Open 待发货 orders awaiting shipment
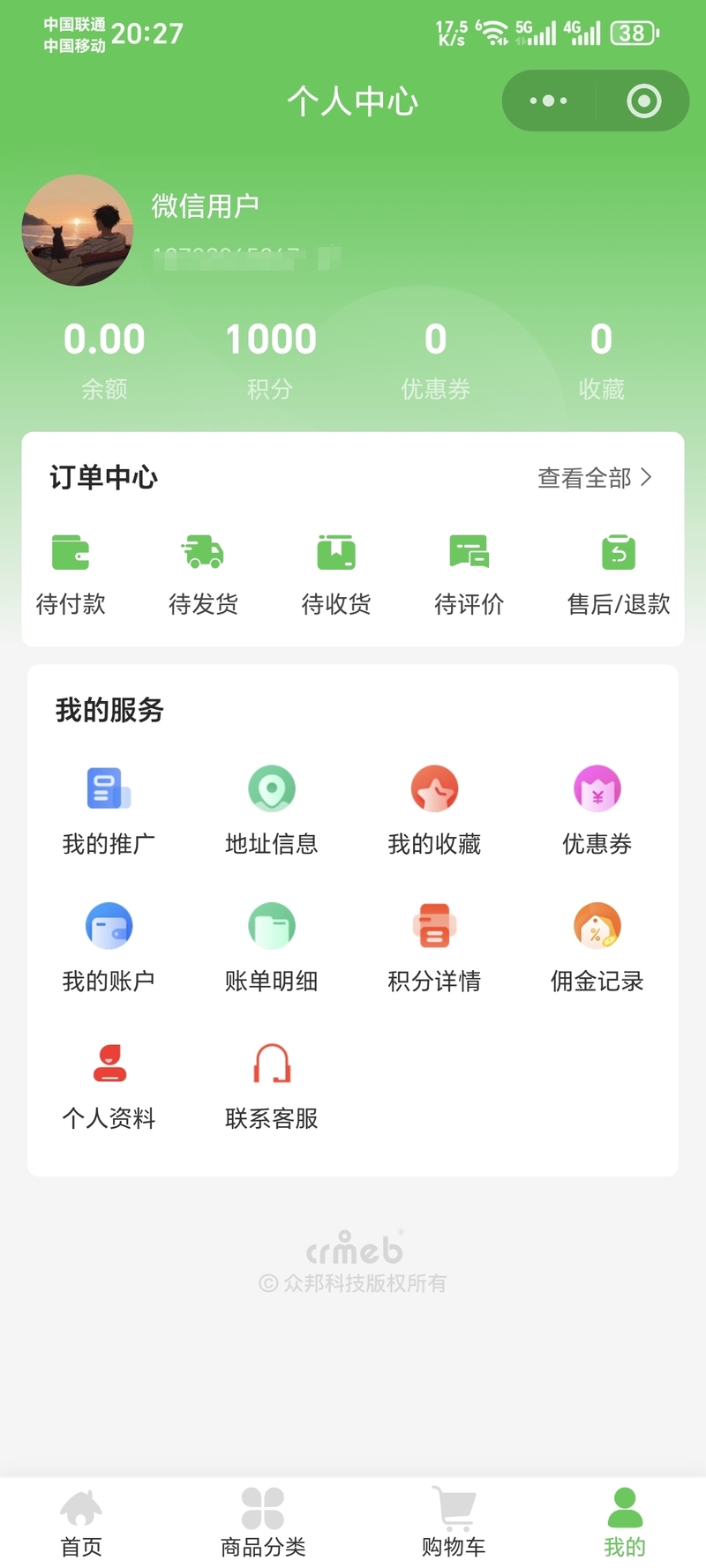This screenshot has width=706, height=1568. point(203,573)
